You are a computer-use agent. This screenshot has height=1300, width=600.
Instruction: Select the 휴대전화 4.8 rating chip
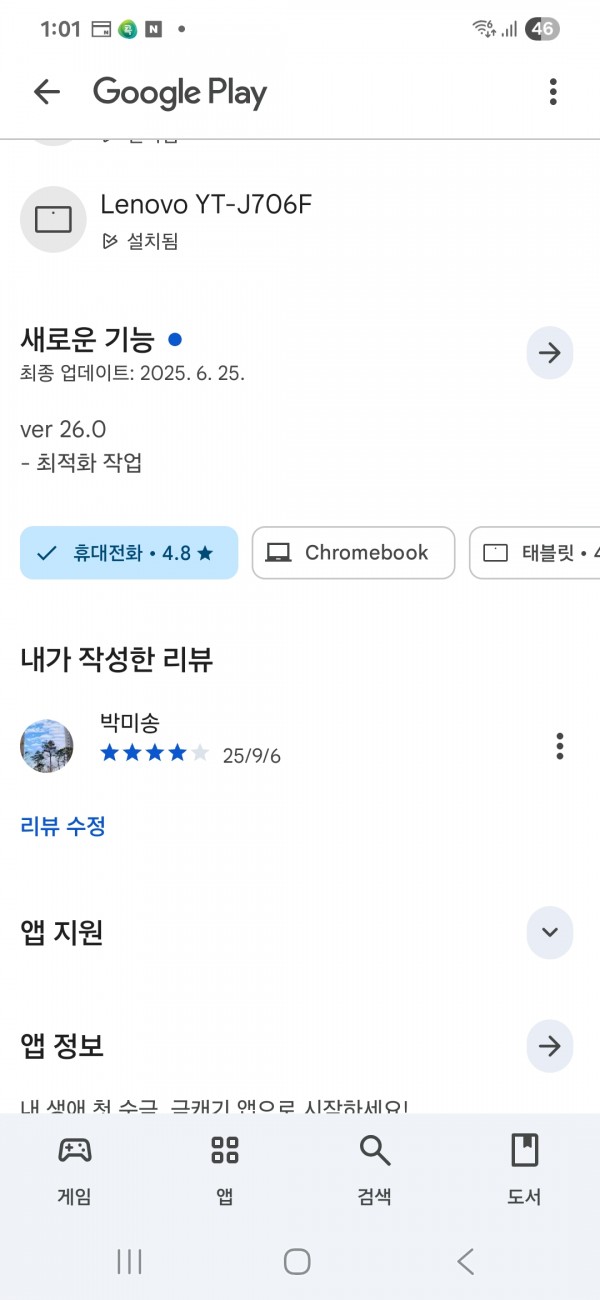pos(129,553)
